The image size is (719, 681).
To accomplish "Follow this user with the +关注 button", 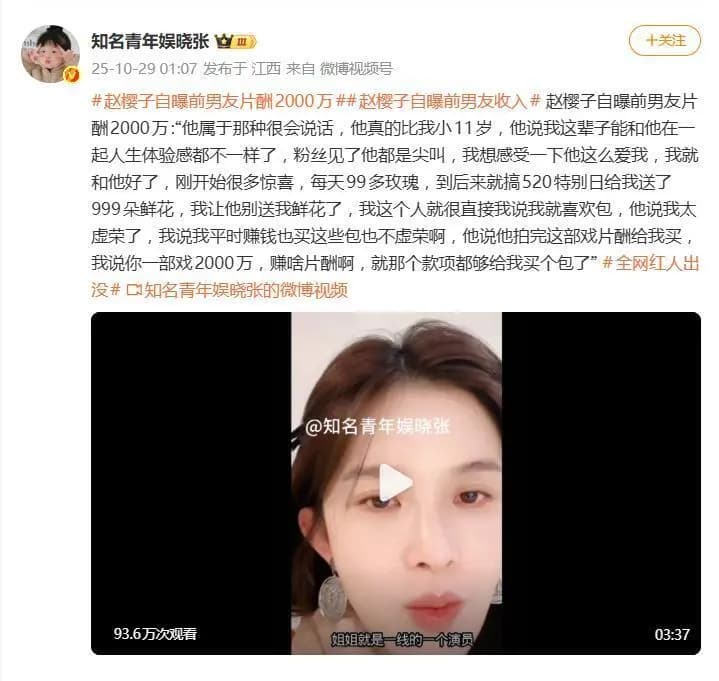I will click(665, 40).
